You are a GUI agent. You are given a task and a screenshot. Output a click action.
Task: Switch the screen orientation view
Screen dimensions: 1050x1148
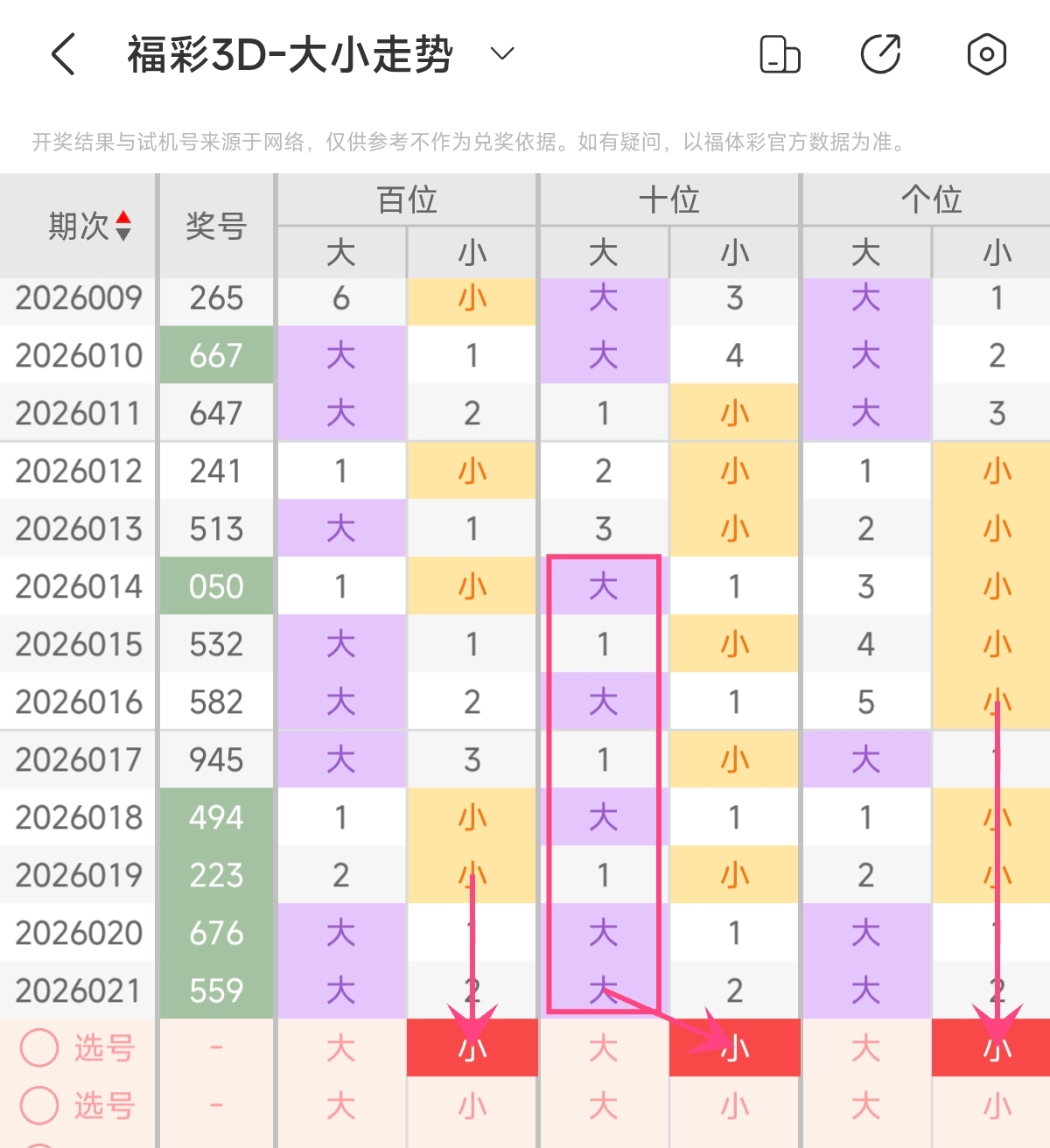pos(779,54)
